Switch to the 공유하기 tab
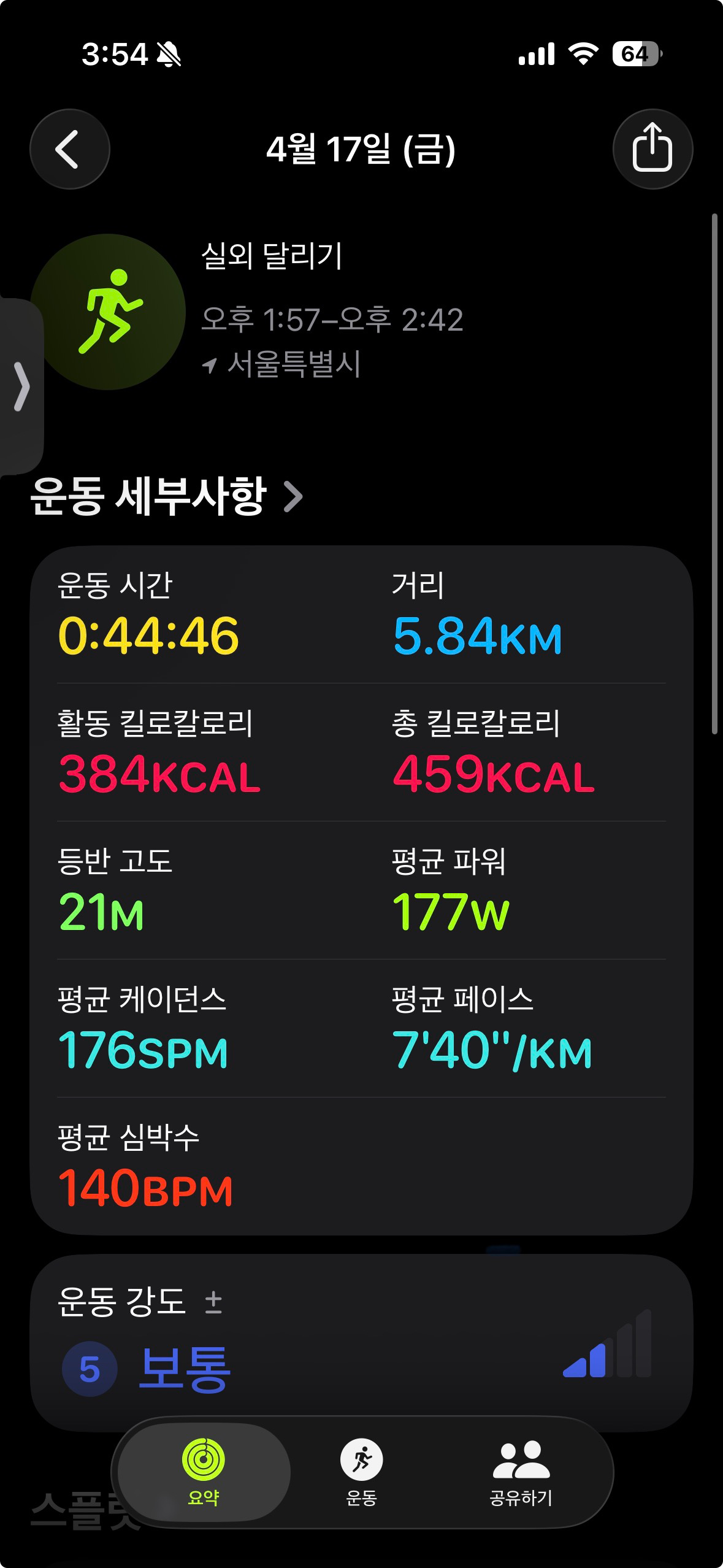The height and width of the screenshot is (1568, 723). [521, 1472]
